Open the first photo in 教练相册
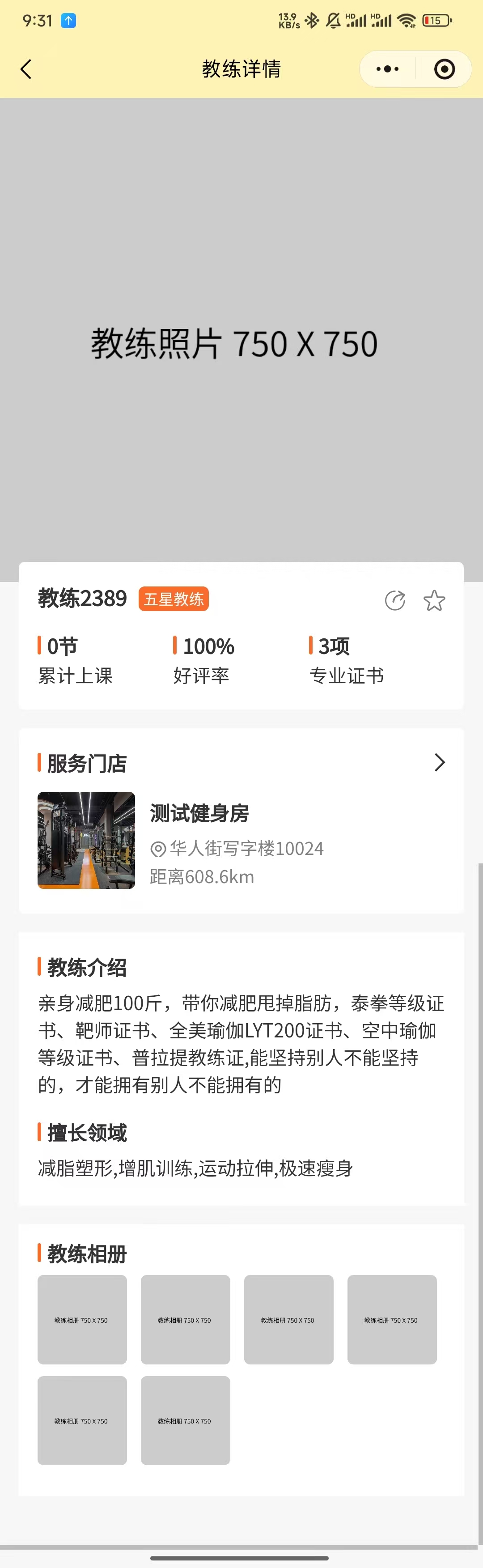483x1568 pixels. click(x=82, y=1320)
